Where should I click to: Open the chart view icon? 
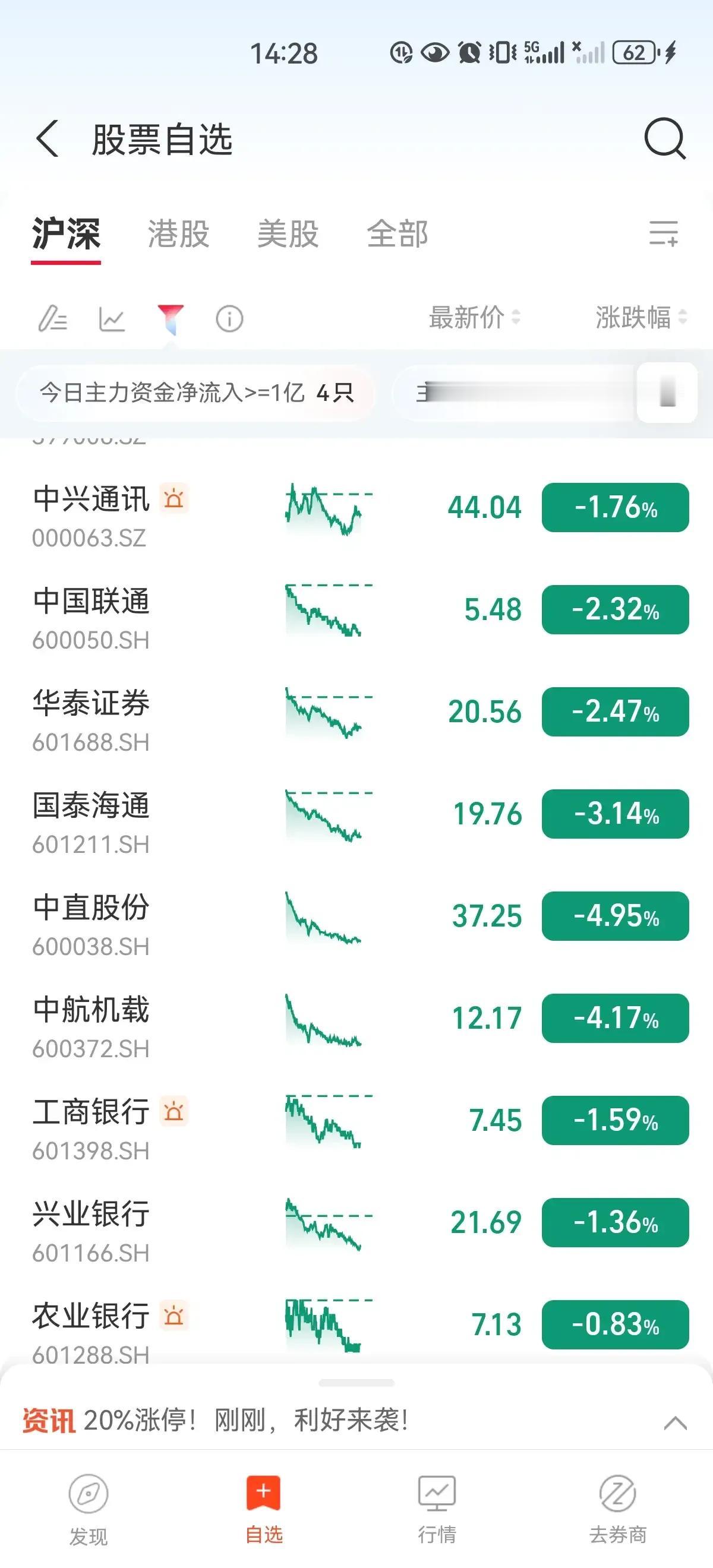(112, 318)
